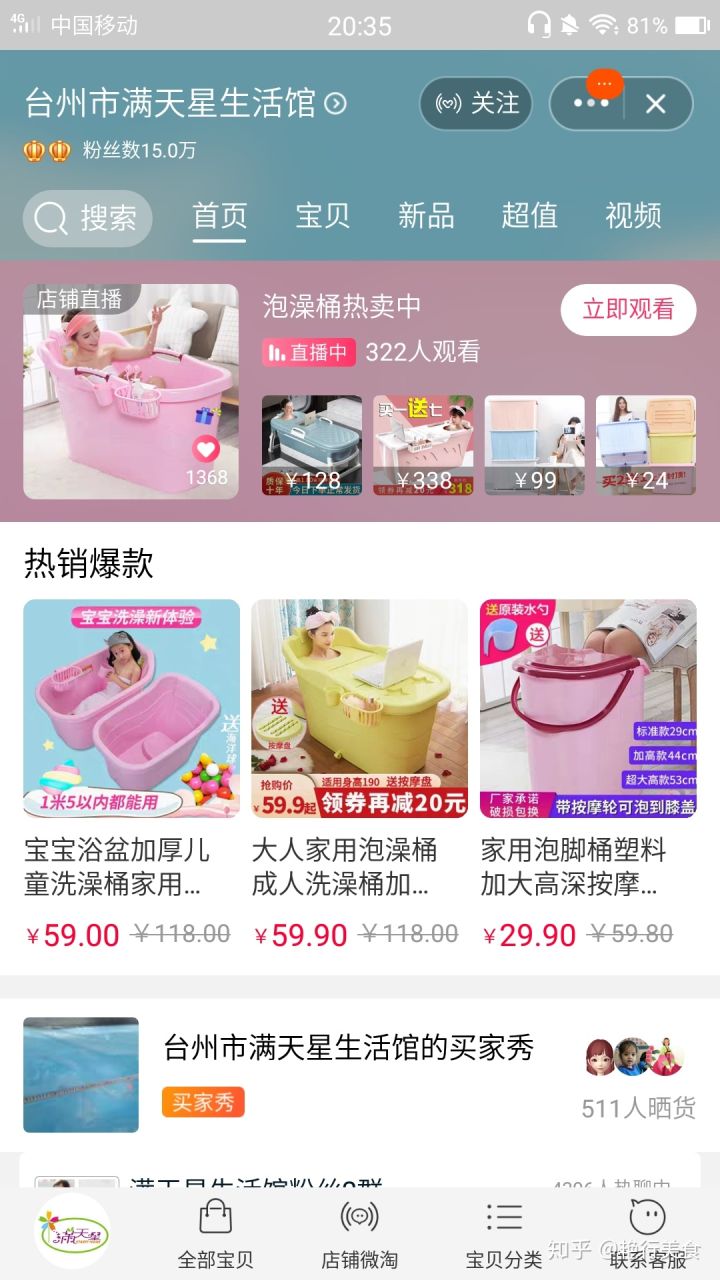Open the 买家秀 buyer show section

(x=348, y=1074)
